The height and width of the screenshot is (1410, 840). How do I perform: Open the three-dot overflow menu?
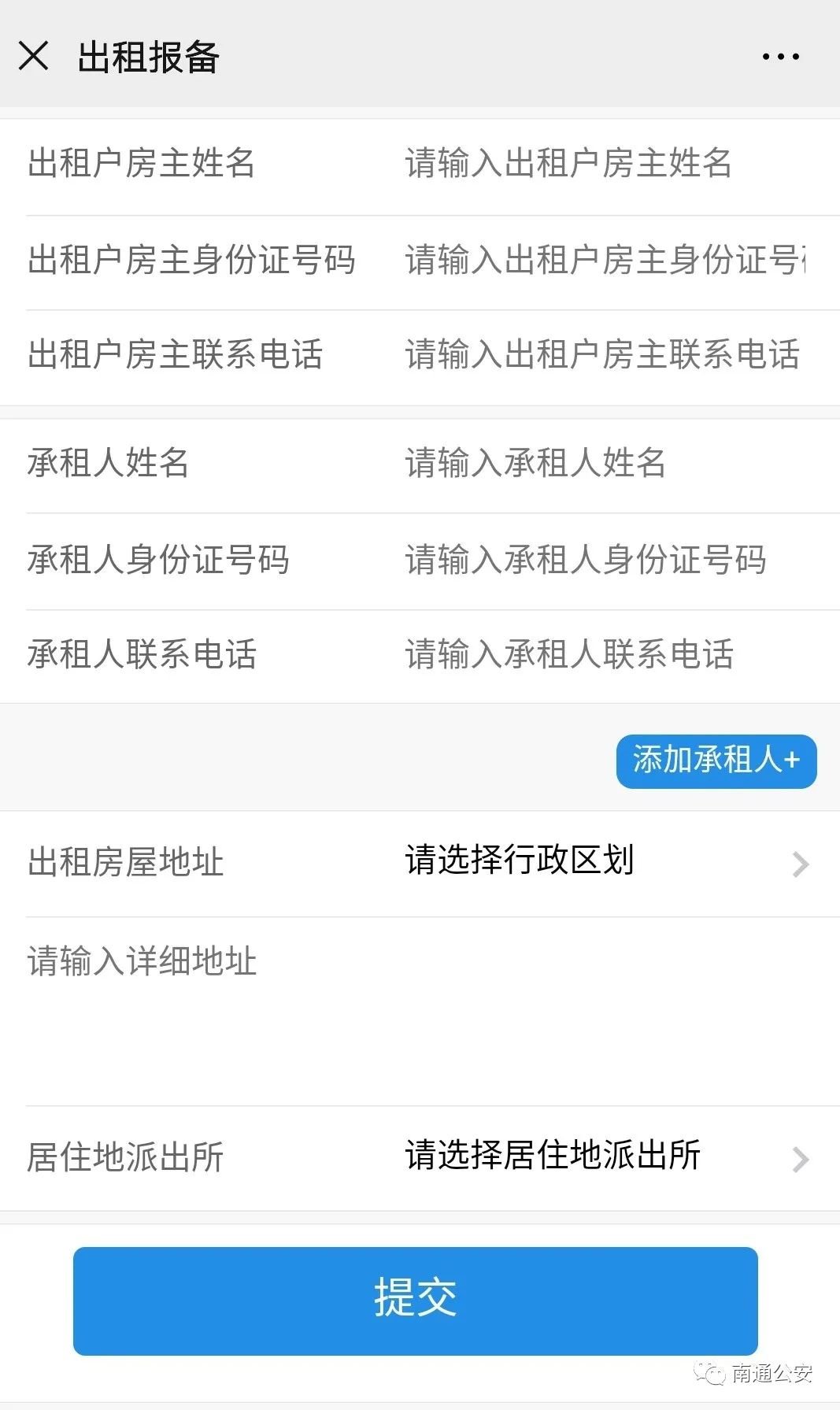[x=780, y=57]
